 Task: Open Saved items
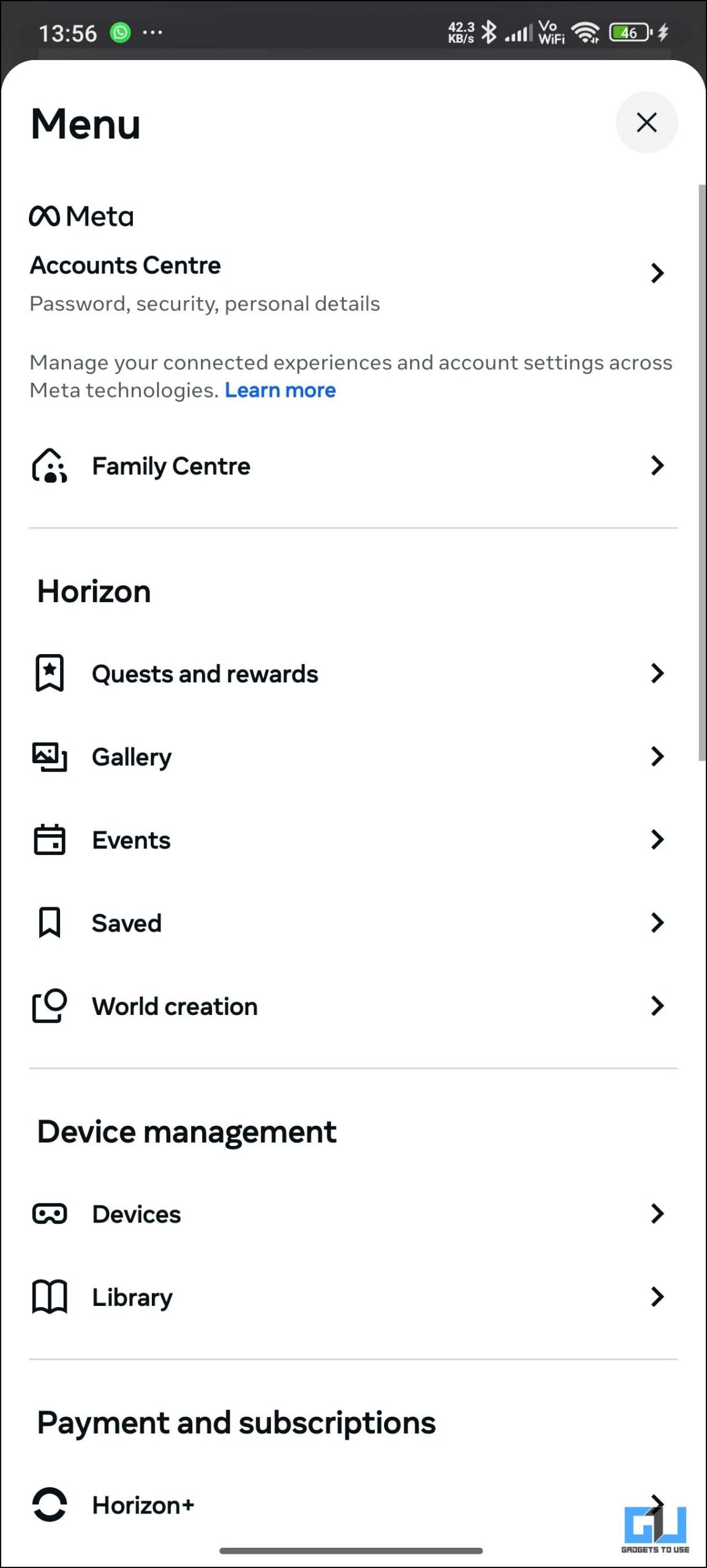353,923
